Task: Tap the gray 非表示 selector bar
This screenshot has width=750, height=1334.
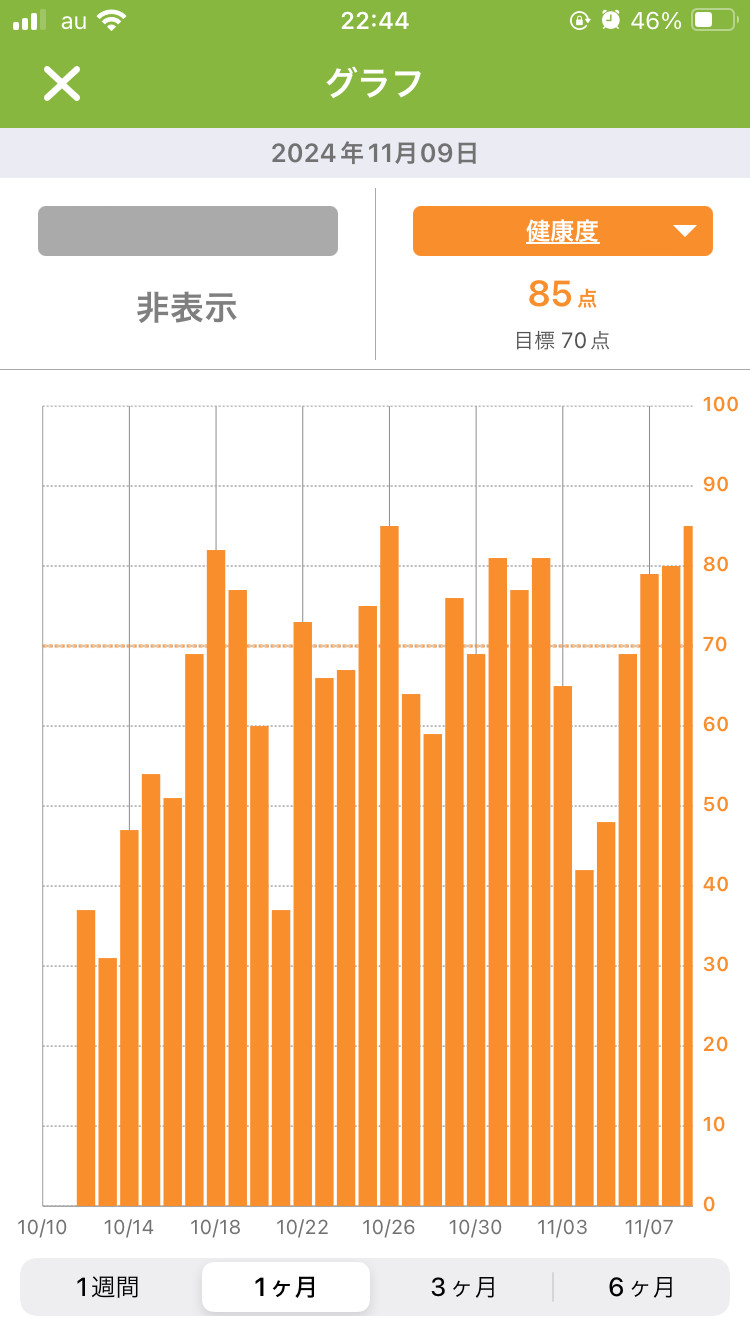Action: [x=188, y=231]
